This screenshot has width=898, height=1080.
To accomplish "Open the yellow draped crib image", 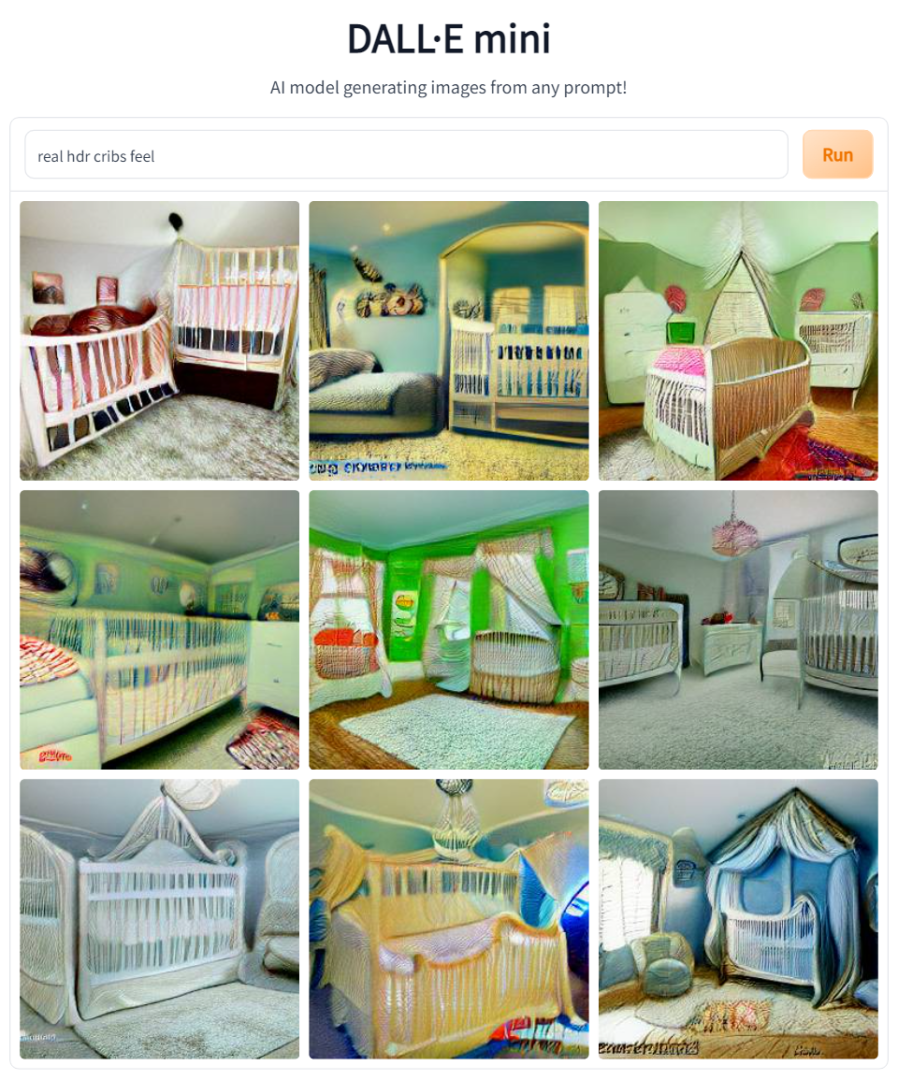I will point(448,919).
